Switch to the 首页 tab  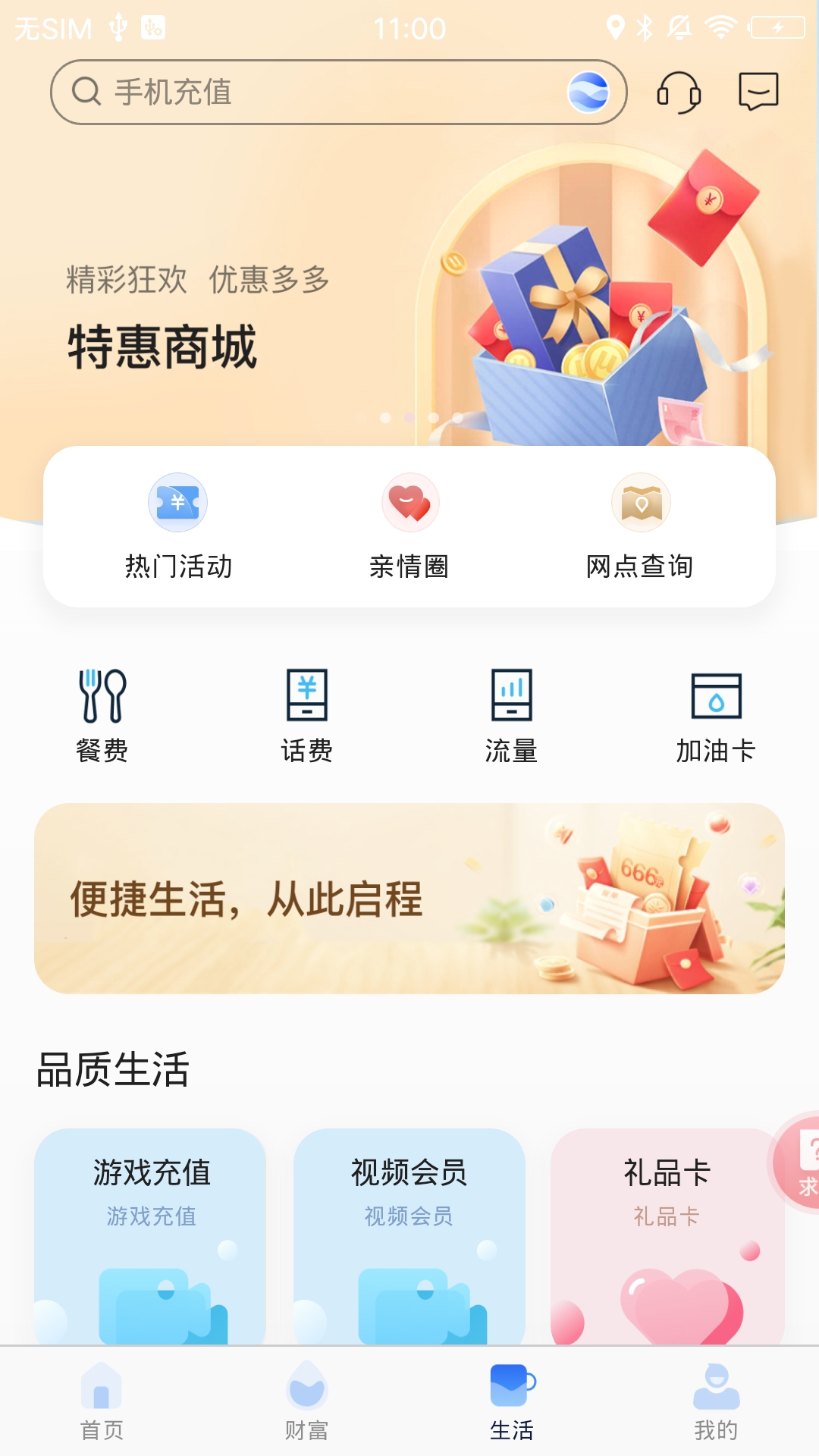click(102, 1401)
